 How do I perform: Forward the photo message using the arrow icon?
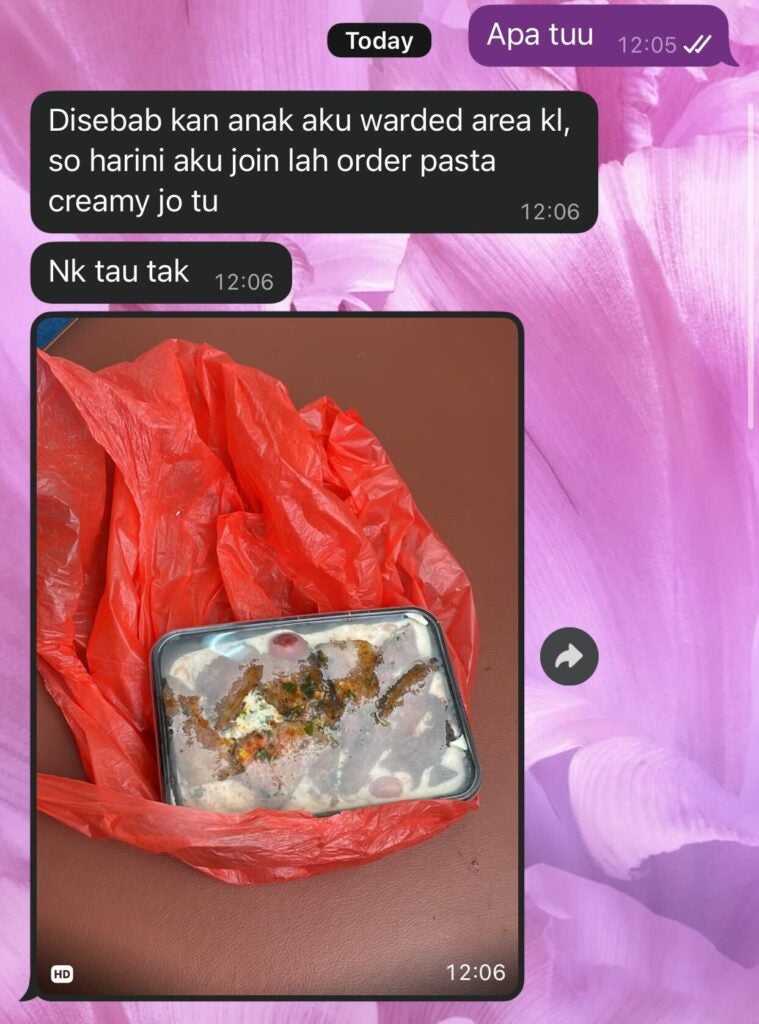(569, 656)
